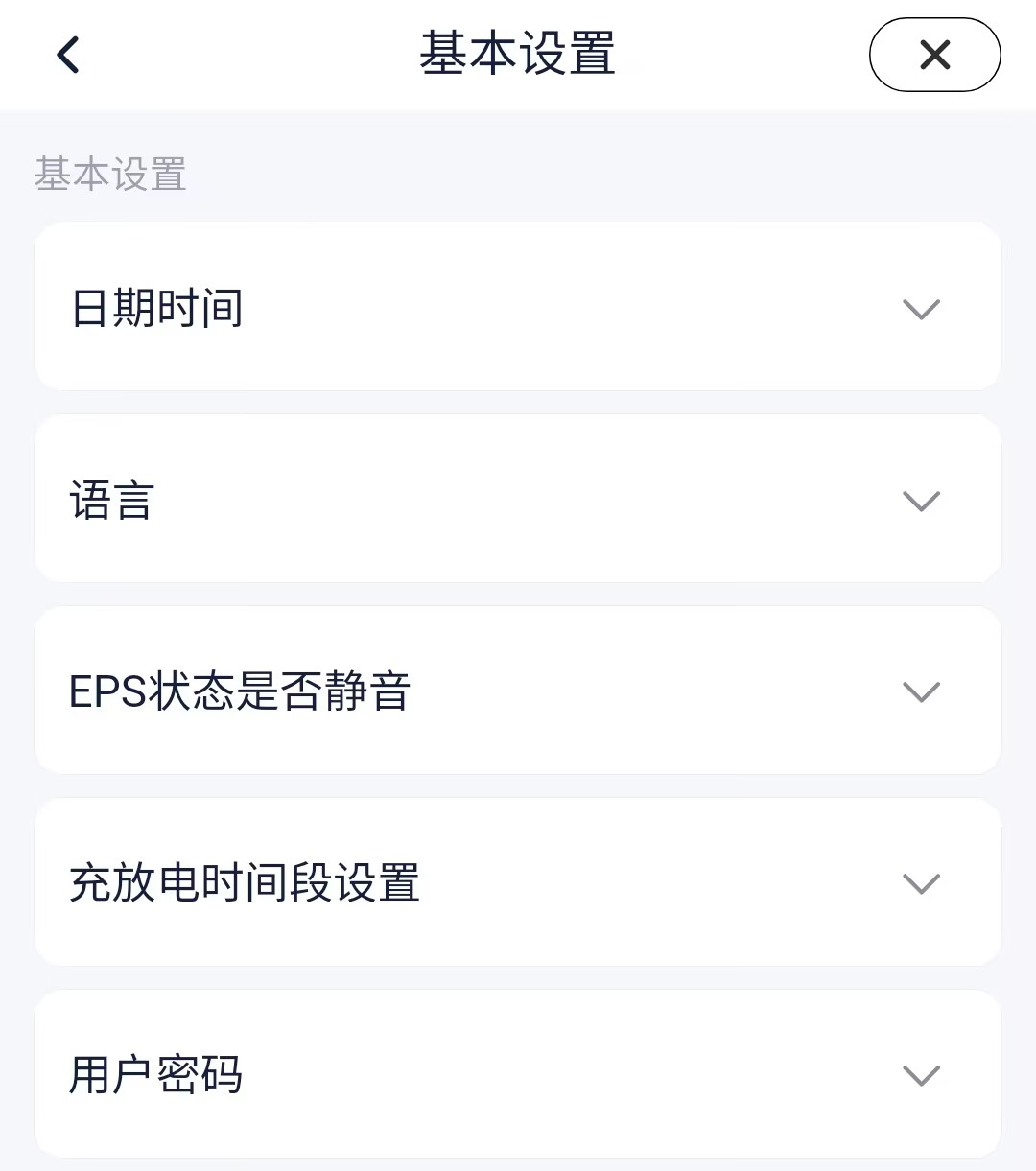The width and height of the screenshot is (1036, 1171).
Task: Select the 基本设置 section header label
Action: pos(109,174)
